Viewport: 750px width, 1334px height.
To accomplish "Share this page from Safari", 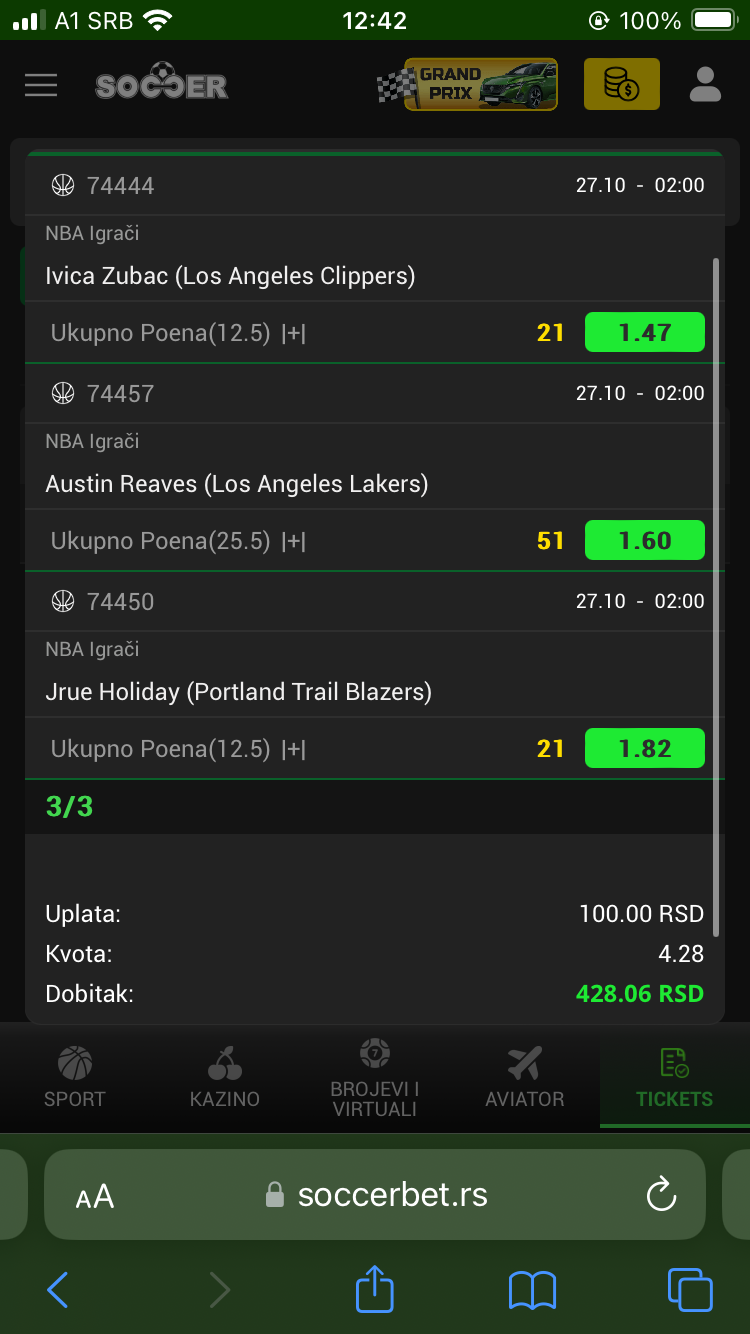I will click(375, 1289).
